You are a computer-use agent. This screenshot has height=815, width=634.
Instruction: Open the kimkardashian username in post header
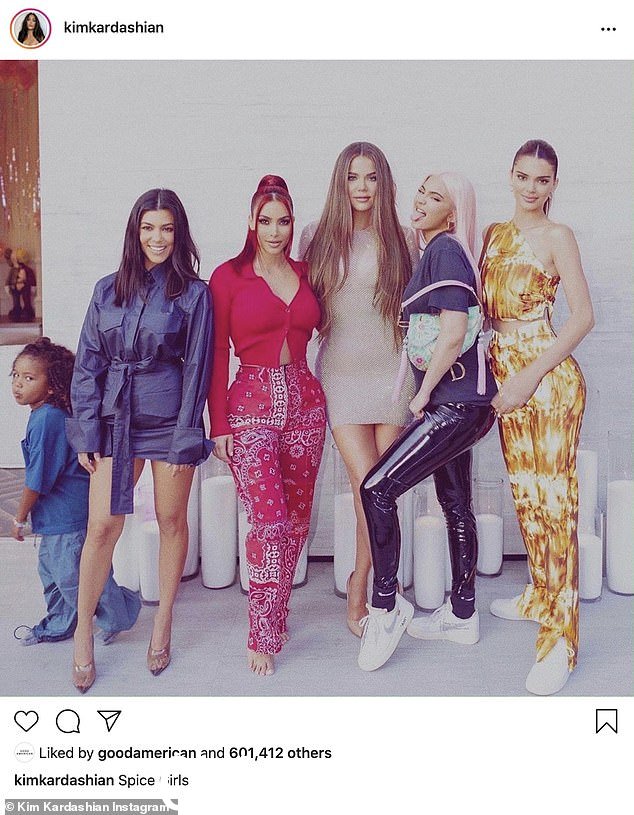pyautogui.click(x=113, y=28)
